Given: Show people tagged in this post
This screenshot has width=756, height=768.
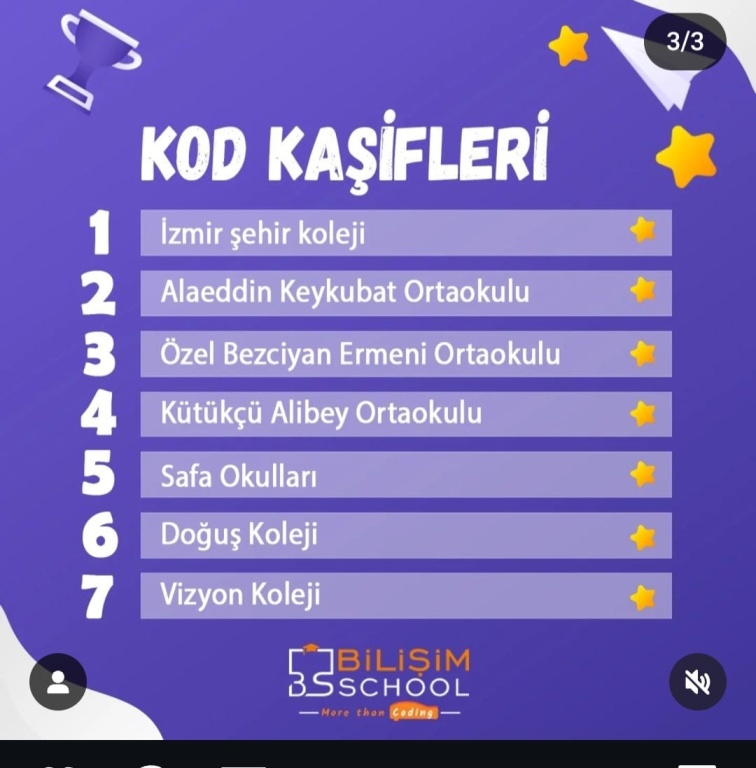Looking at the screenshot, I should click(58, 682).
